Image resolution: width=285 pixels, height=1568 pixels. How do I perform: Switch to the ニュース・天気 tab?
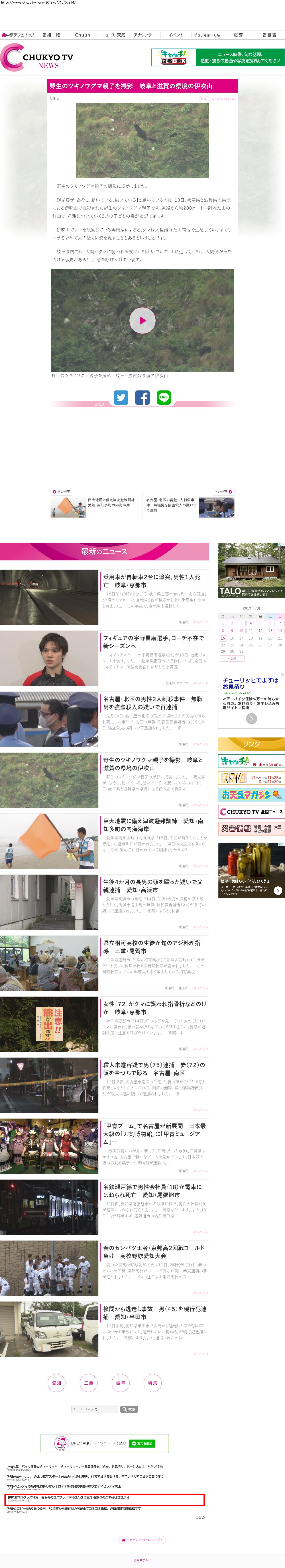point(113,35)
